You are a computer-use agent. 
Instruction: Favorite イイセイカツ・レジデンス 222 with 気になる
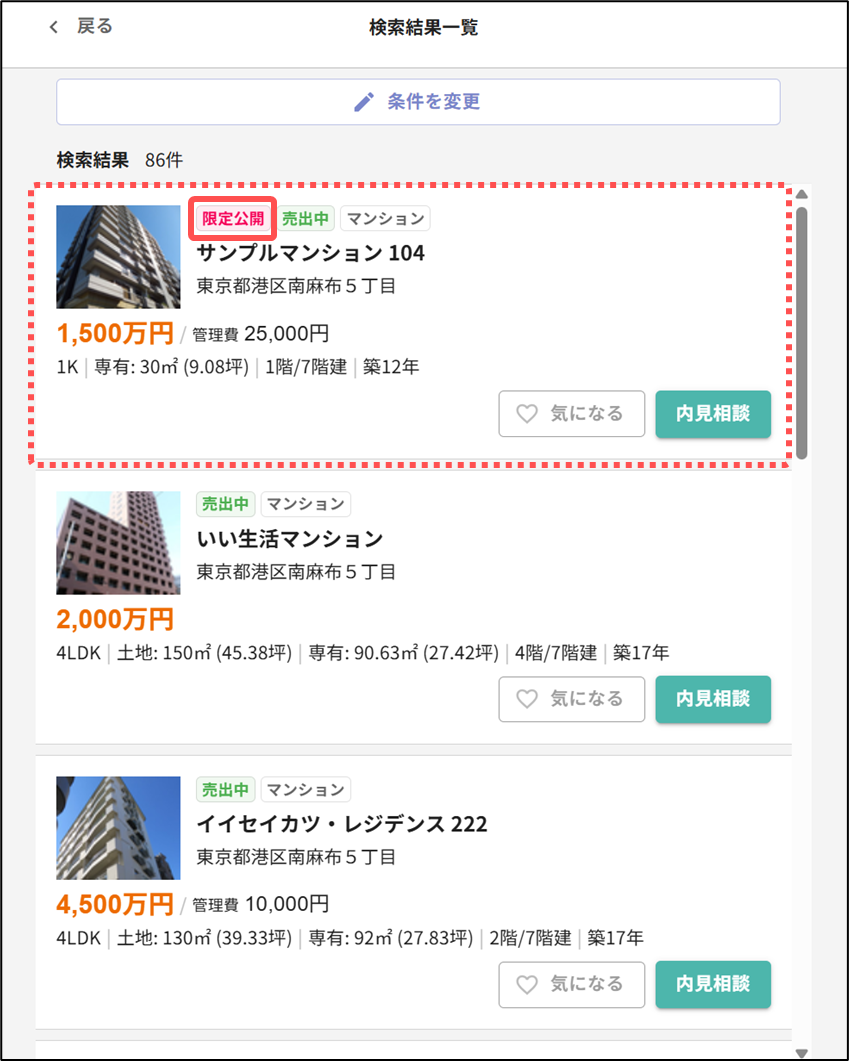click(x=571, y=984)
